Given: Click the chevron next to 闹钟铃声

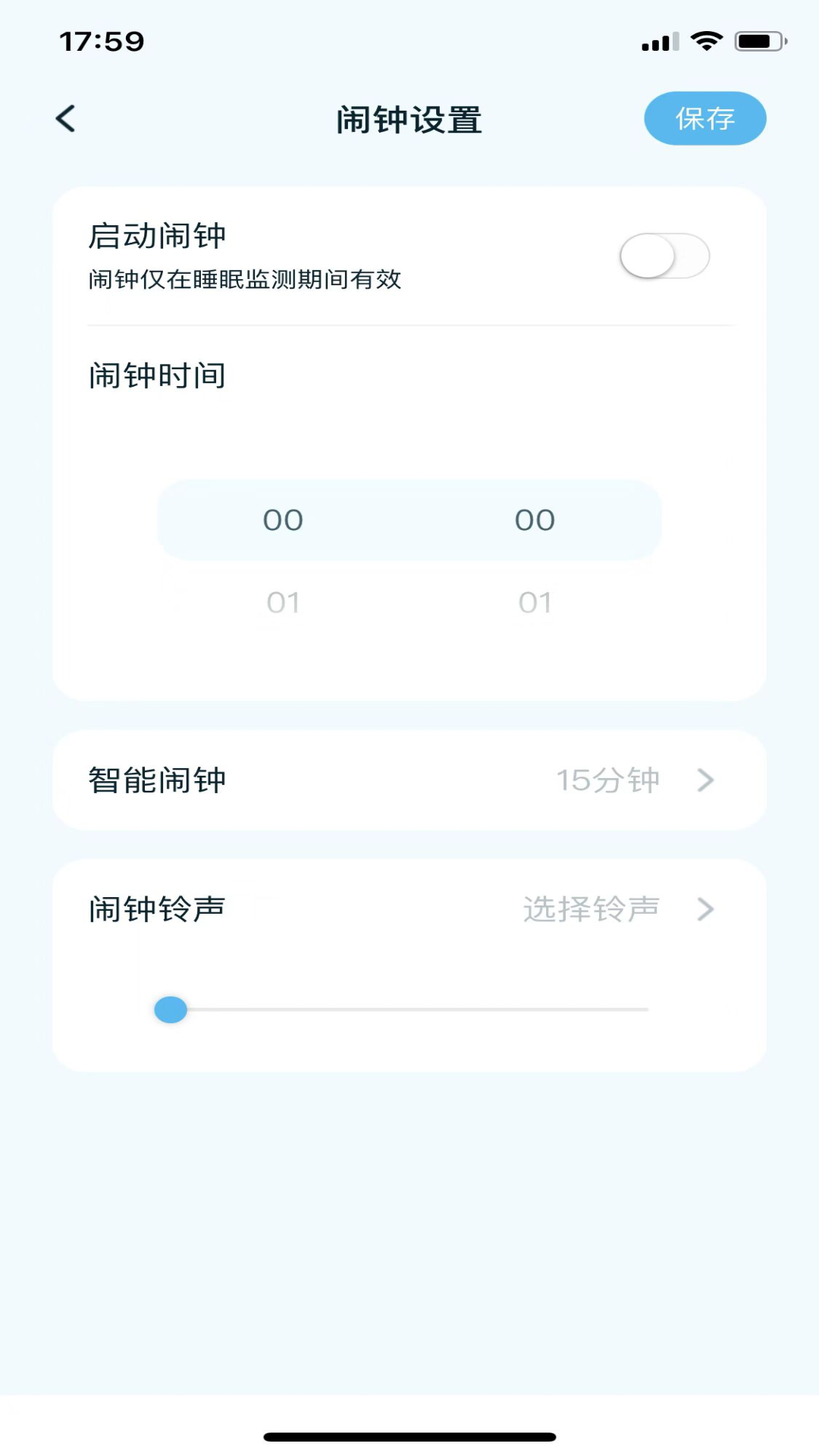Looking at the screenshot, I should click(x=705, y=909).
